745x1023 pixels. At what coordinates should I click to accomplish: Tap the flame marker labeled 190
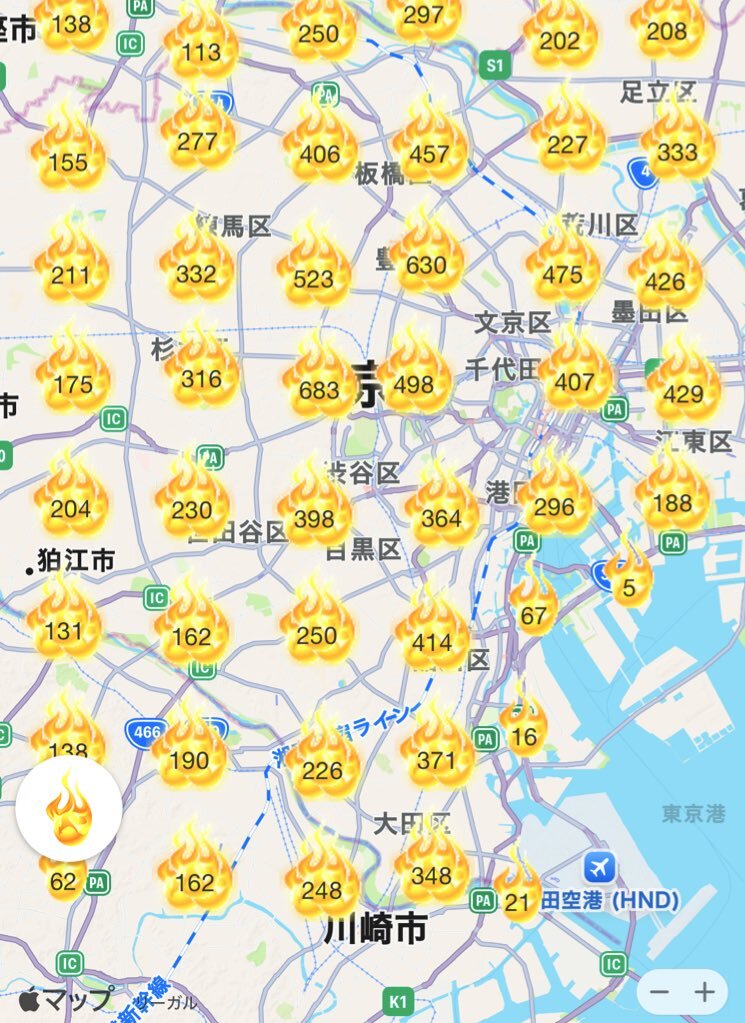(190, 755)
